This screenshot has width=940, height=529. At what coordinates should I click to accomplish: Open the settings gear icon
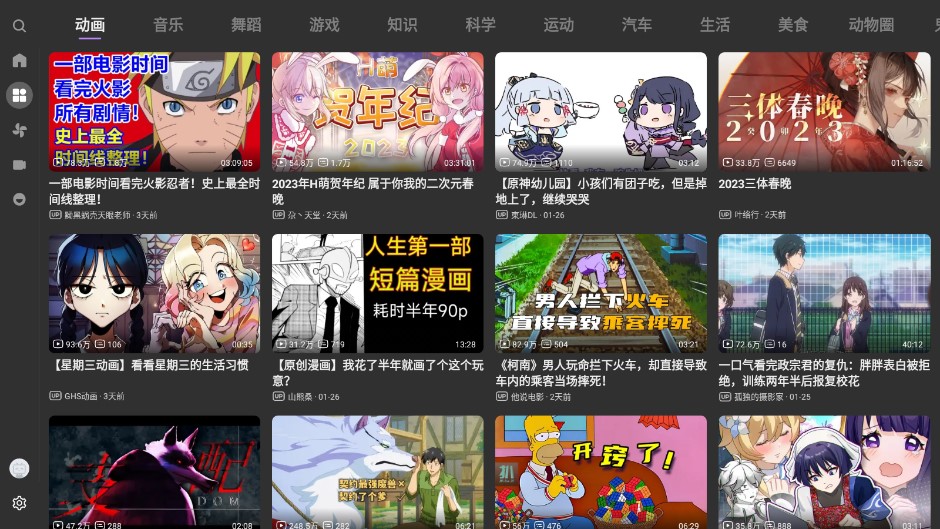pos(19,503)
